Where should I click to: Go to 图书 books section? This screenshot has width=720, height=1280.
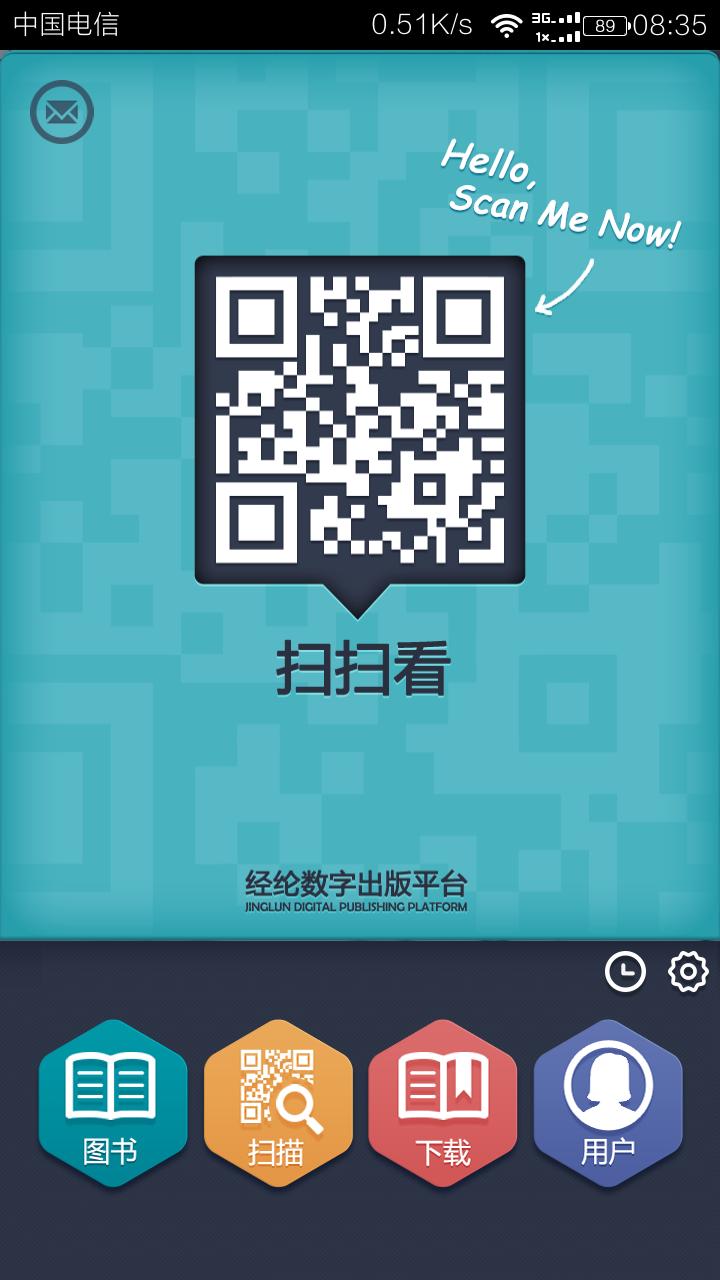tap(112, 1103)
